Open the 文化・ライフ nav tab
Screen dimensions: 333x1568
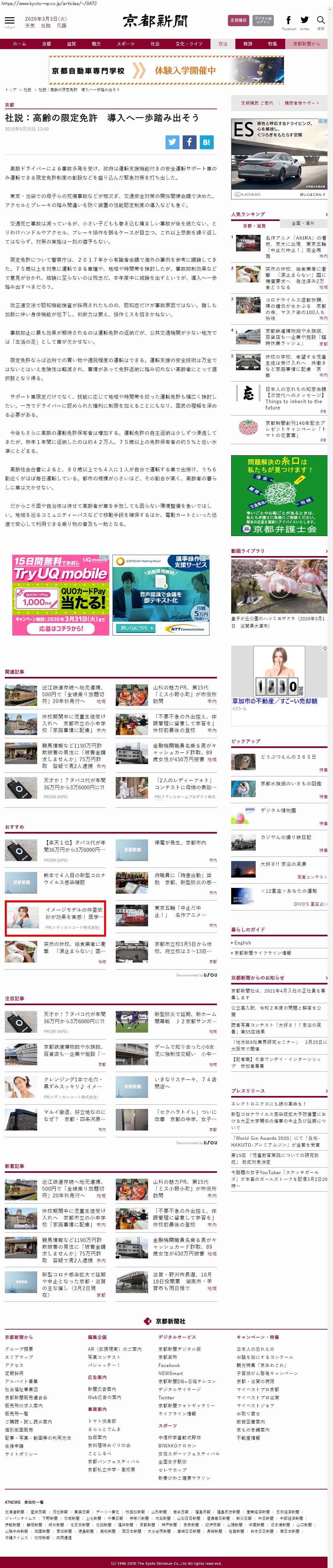189,44
